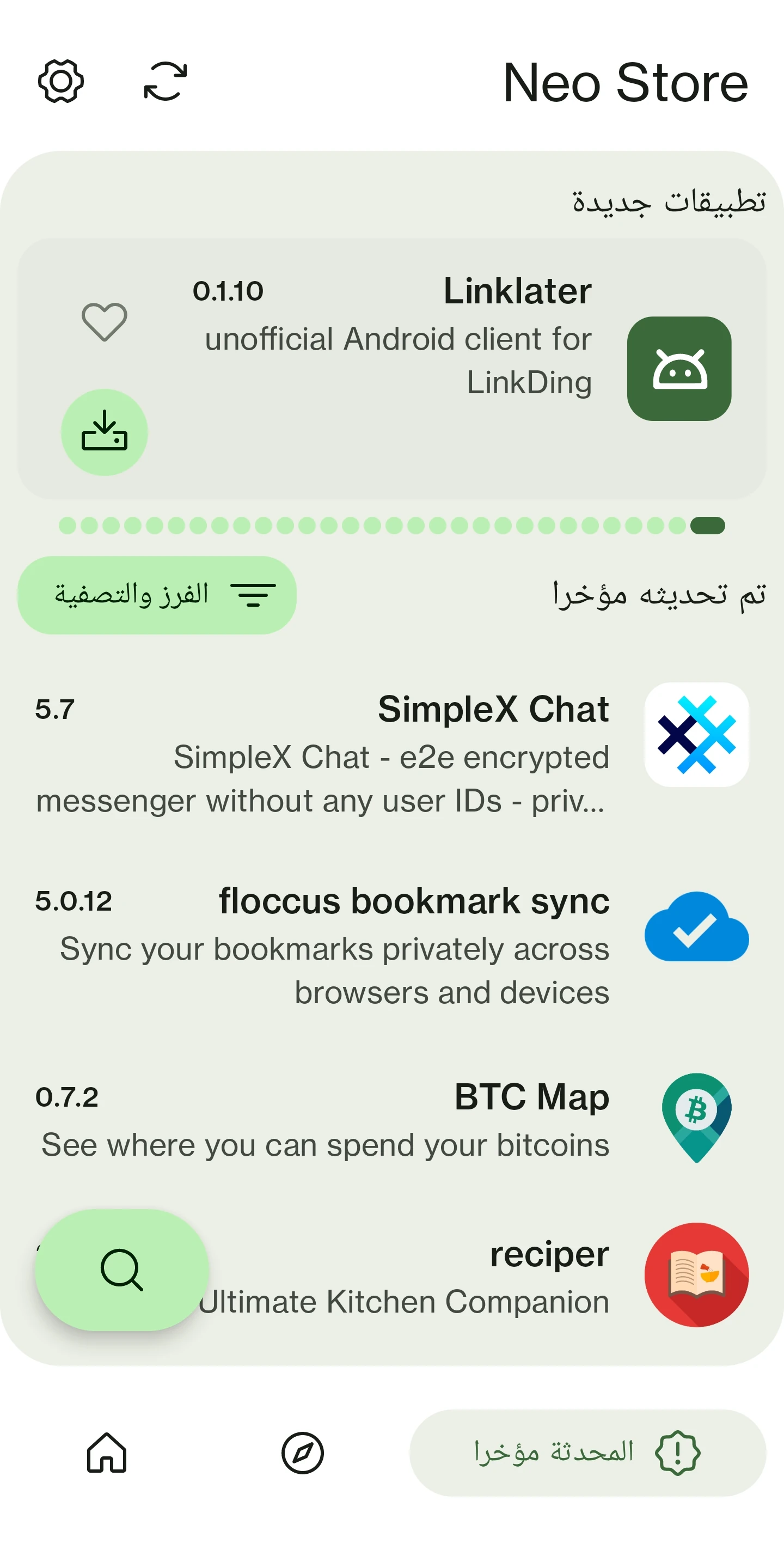The width and height of the screenshot is (784, 1568).
Task: Open the settings gear icon
Action: click(x=61, y=82)
